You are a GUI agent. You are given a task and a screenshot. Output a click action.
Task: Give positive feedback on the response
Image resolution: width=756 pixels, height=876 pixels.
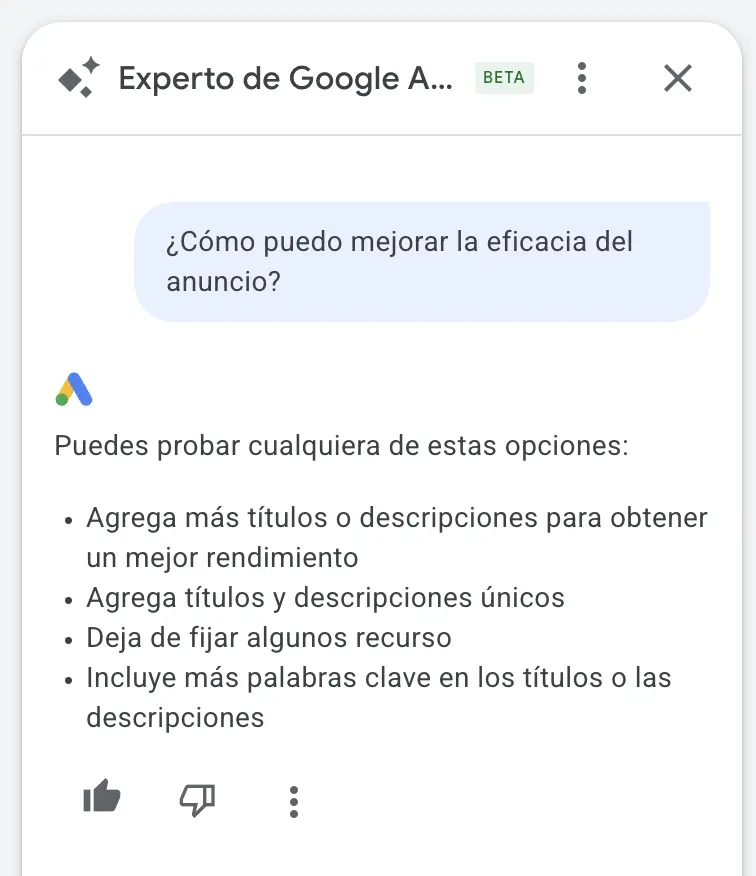point(103,798)
